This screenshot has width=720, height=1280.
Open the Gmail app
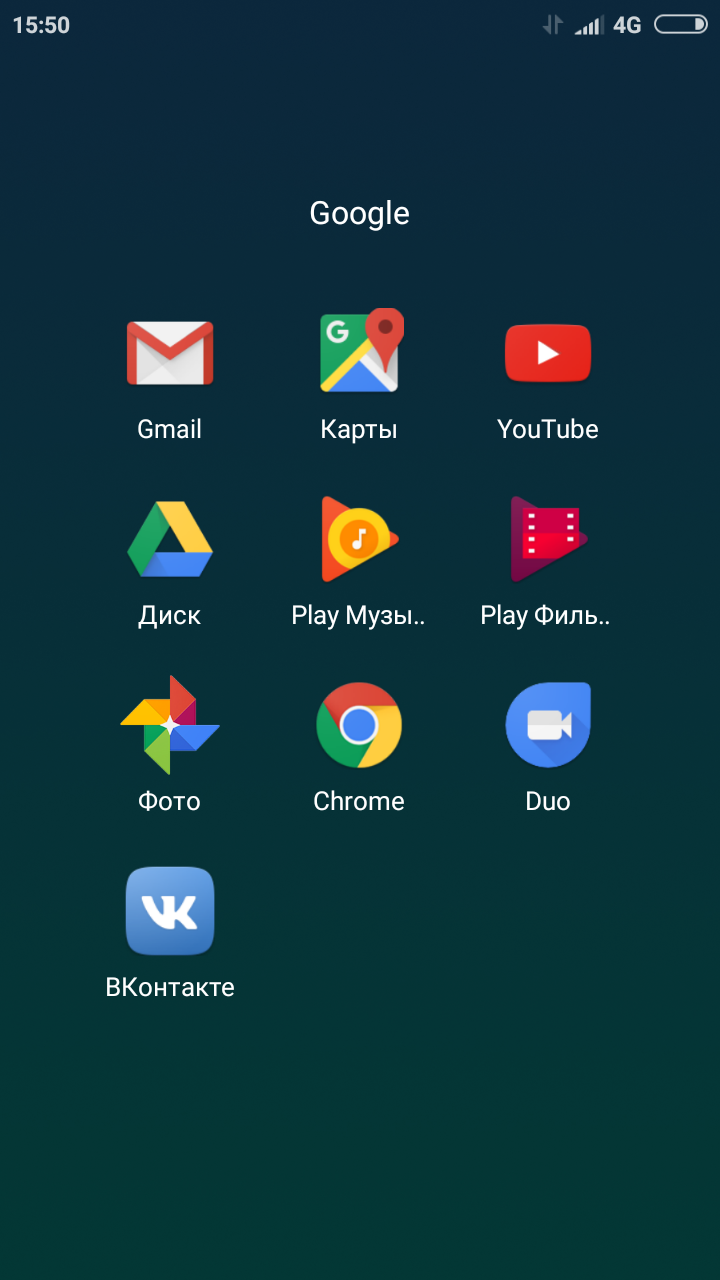(x=169, y=354)
